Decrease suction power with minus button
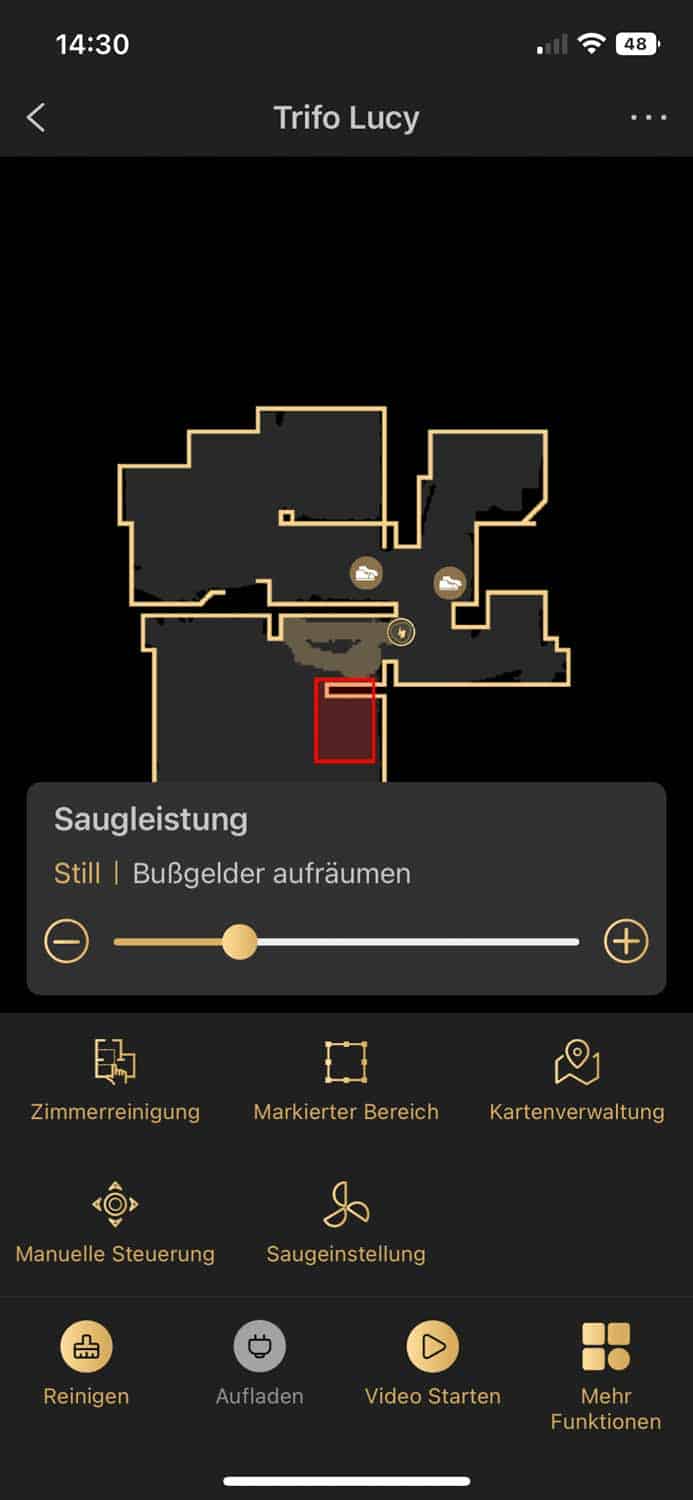This screenshot has height=1500, width=693. pyautogui.click(x=67, y=941)
